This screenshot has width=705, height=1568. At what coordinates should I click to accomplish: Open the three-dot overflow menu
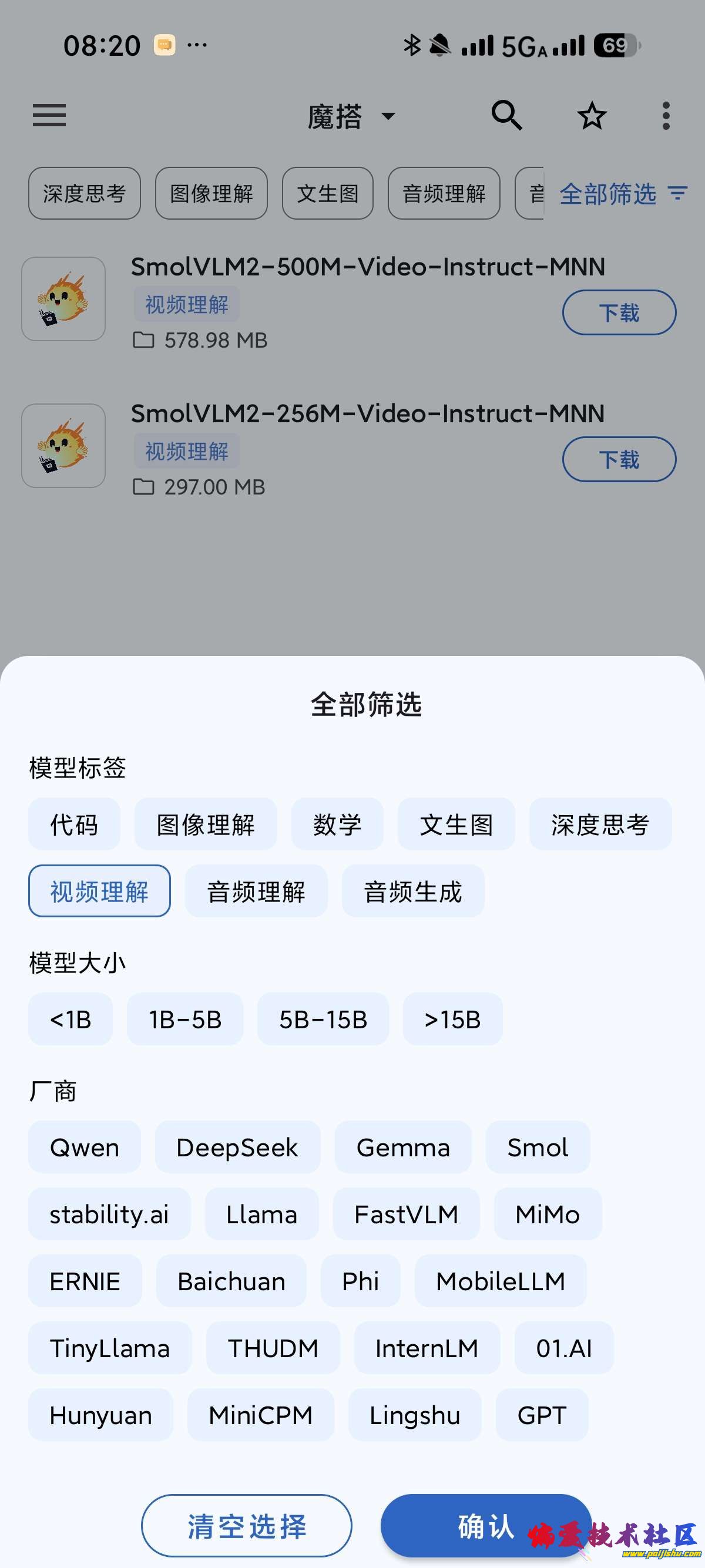[666, 116]
